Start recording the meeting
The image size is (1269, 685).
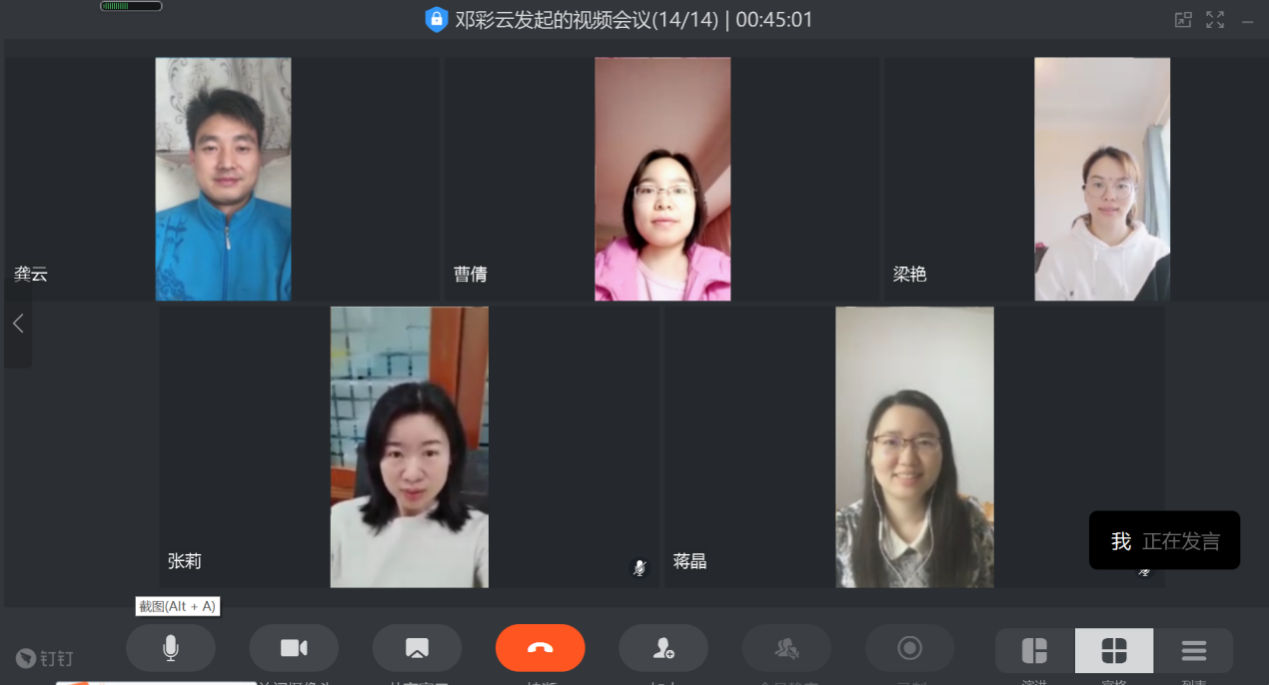909,648
